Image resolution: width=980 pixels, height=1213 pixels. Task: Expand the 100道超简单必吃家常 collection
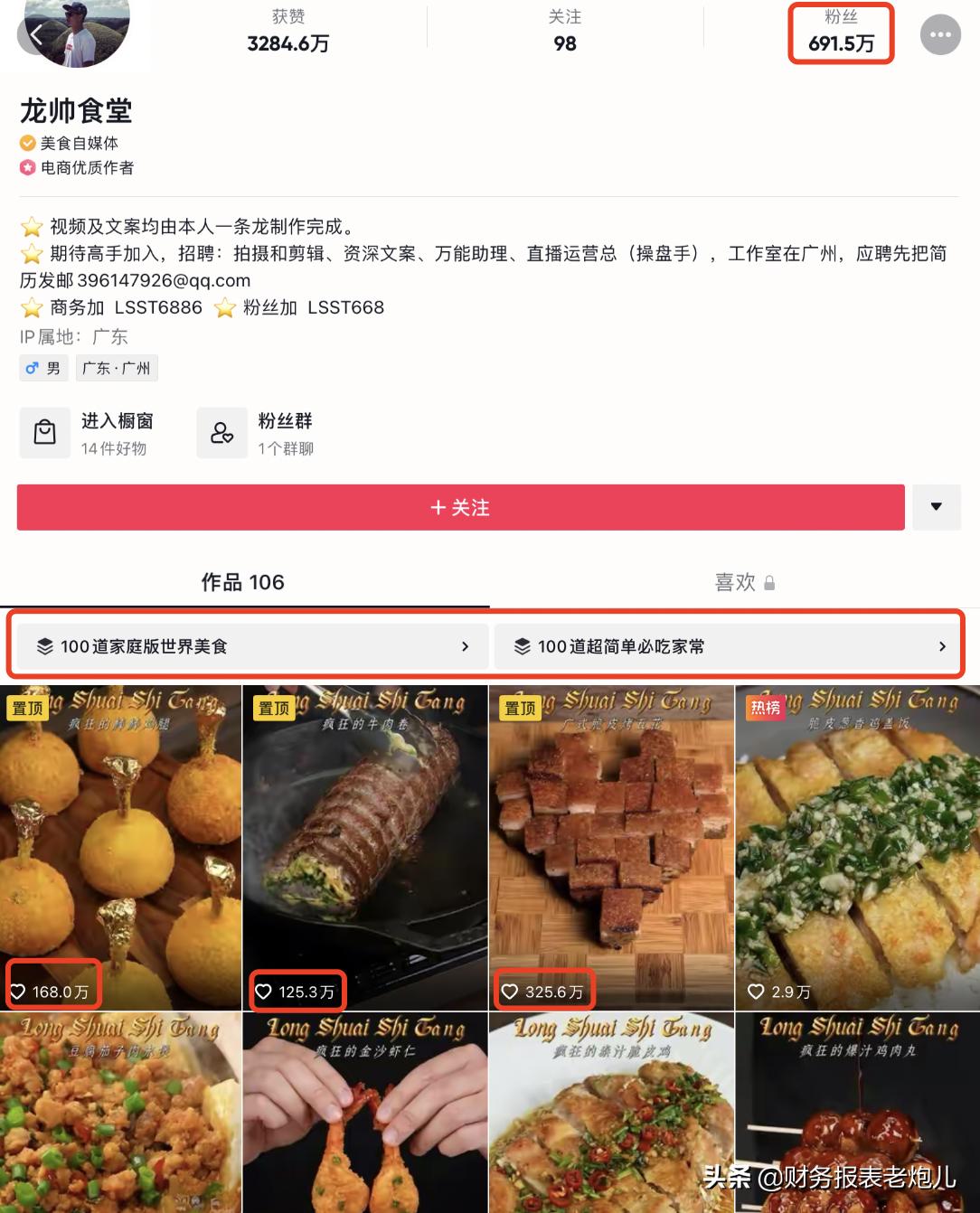[729, 645]
